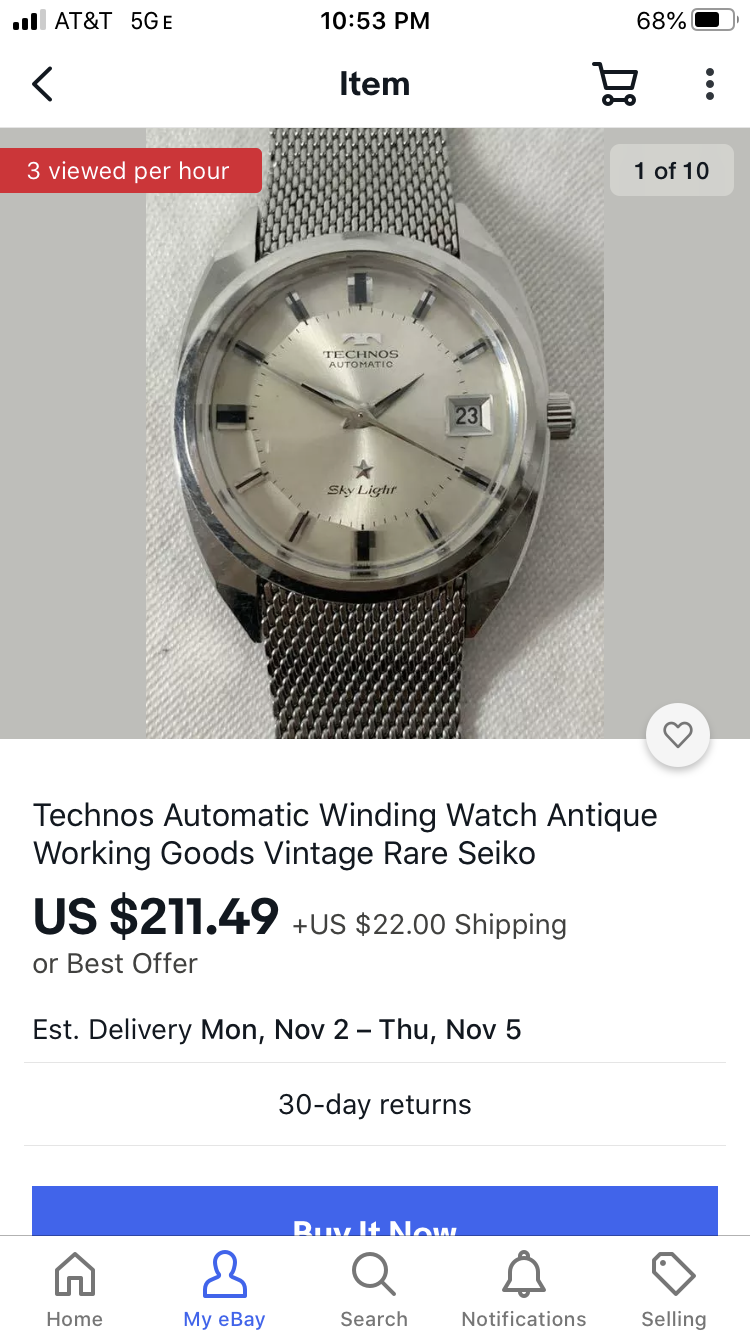The image size is (750, 1334).
Task: Open the My eBay tab
Action: 225,1290
